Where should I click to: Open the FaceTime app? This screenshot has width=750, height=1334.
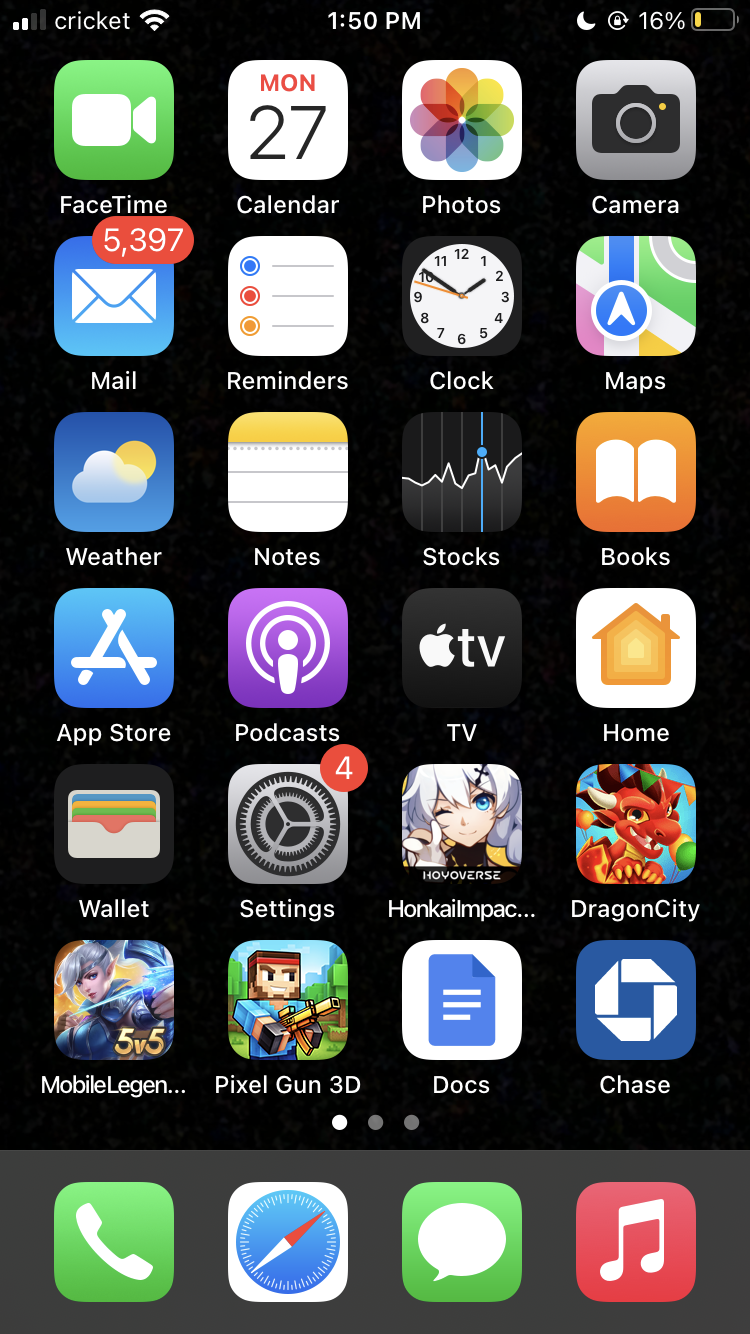pyautogui.click(x=114, y=120)
